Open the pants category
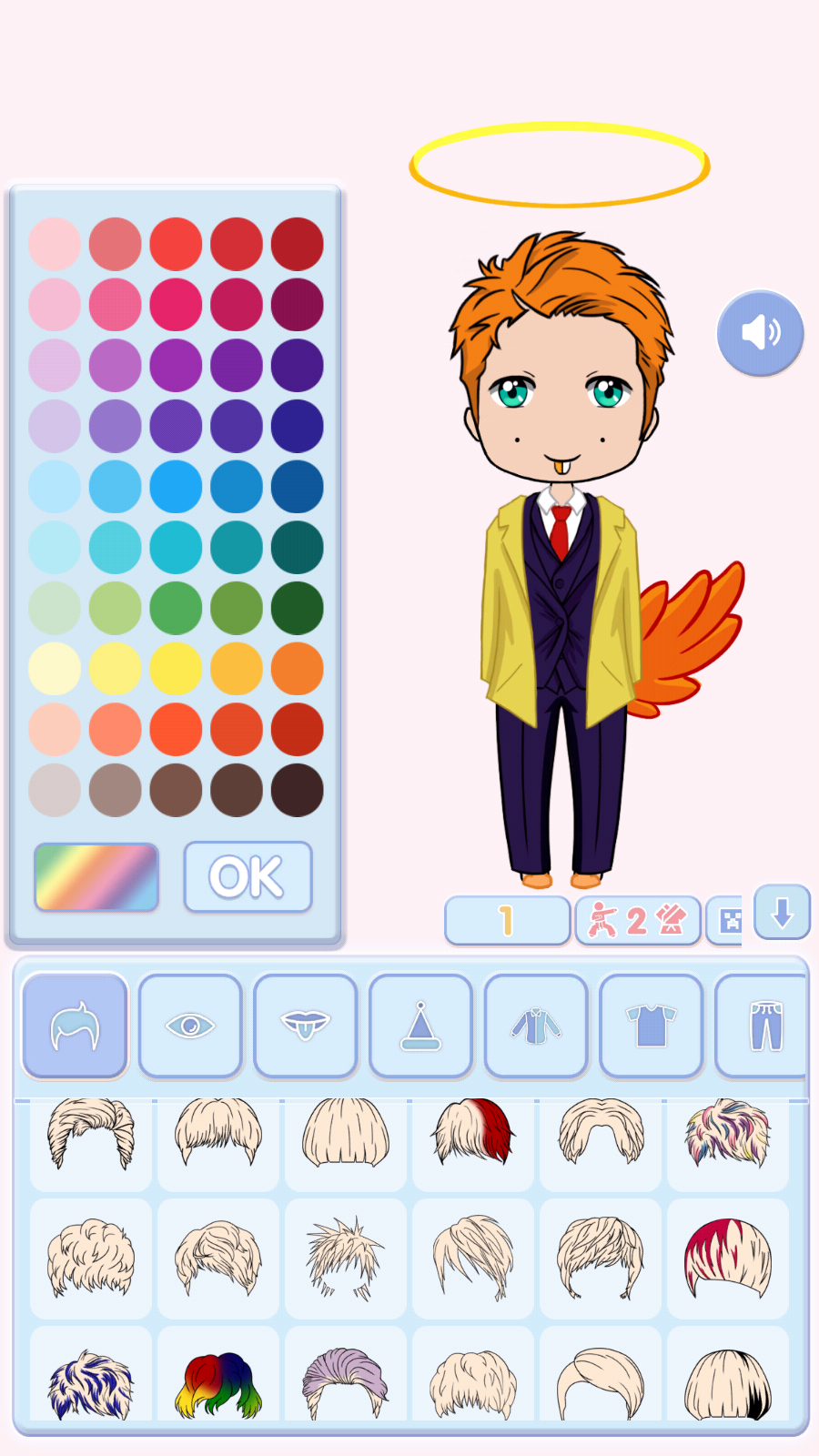Viewport: 819px width, 1456px height. click(764, 1026)
